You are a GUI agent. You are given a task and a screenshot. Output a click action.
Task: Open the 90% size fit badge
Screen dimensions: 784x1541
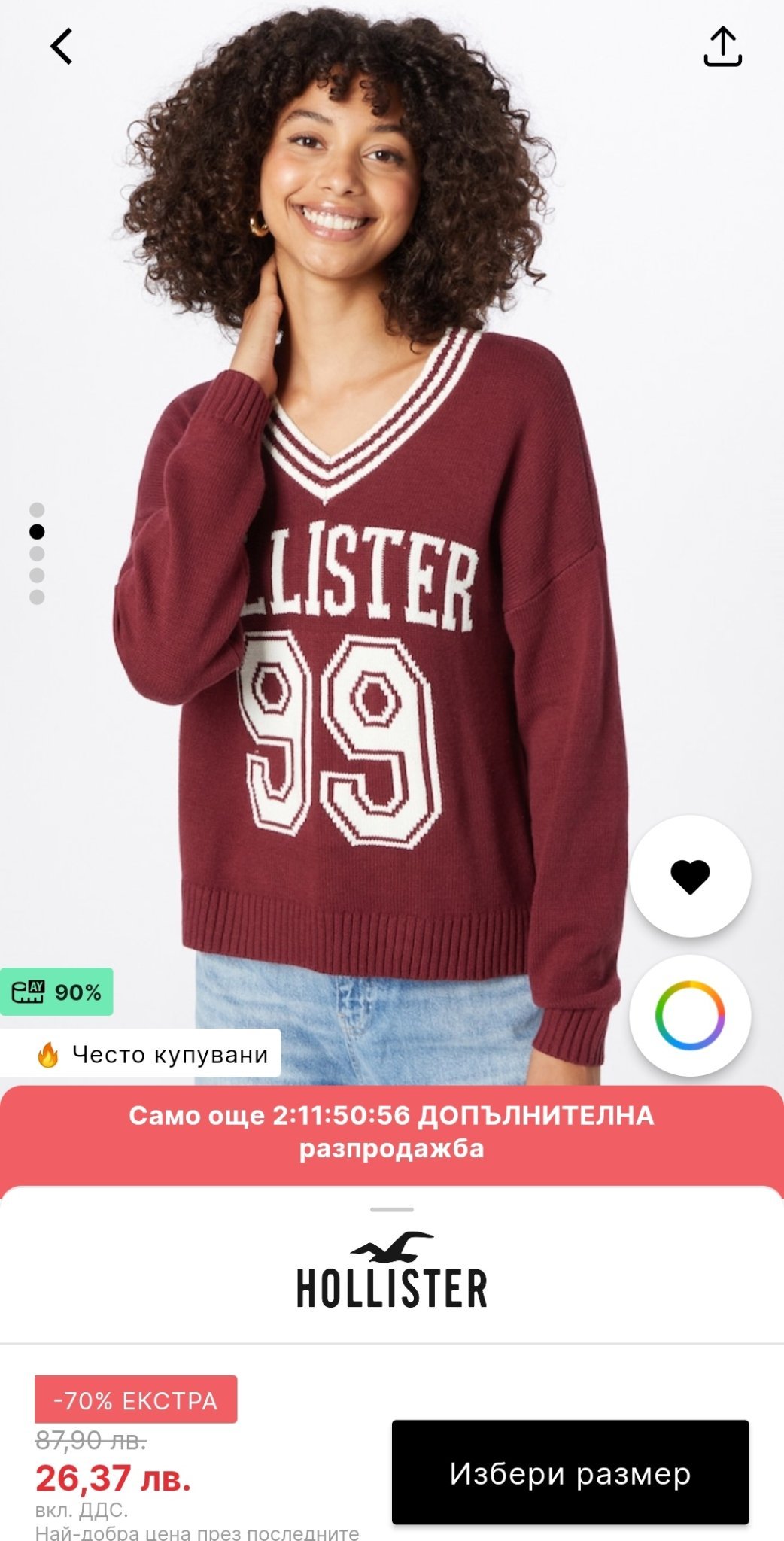click(56, 992)
